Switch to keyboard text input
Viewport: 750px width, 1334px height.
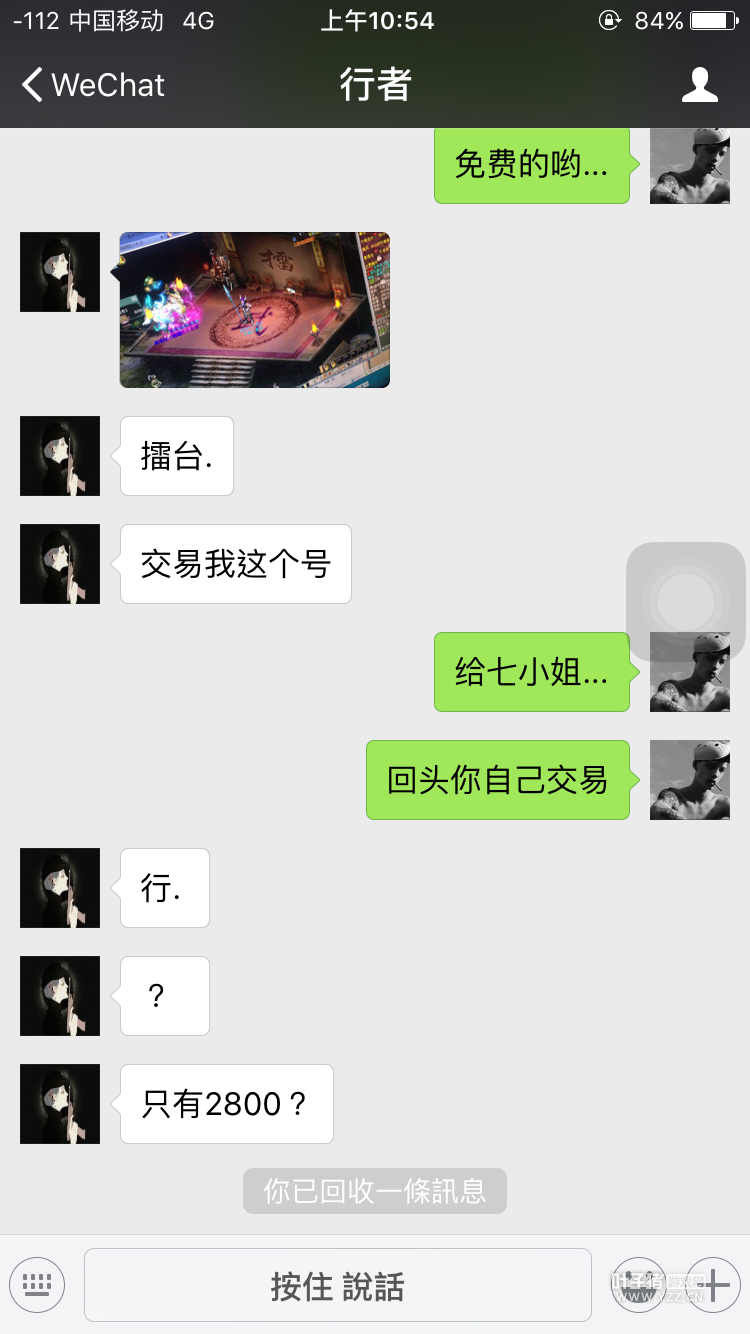[37, 1284]
